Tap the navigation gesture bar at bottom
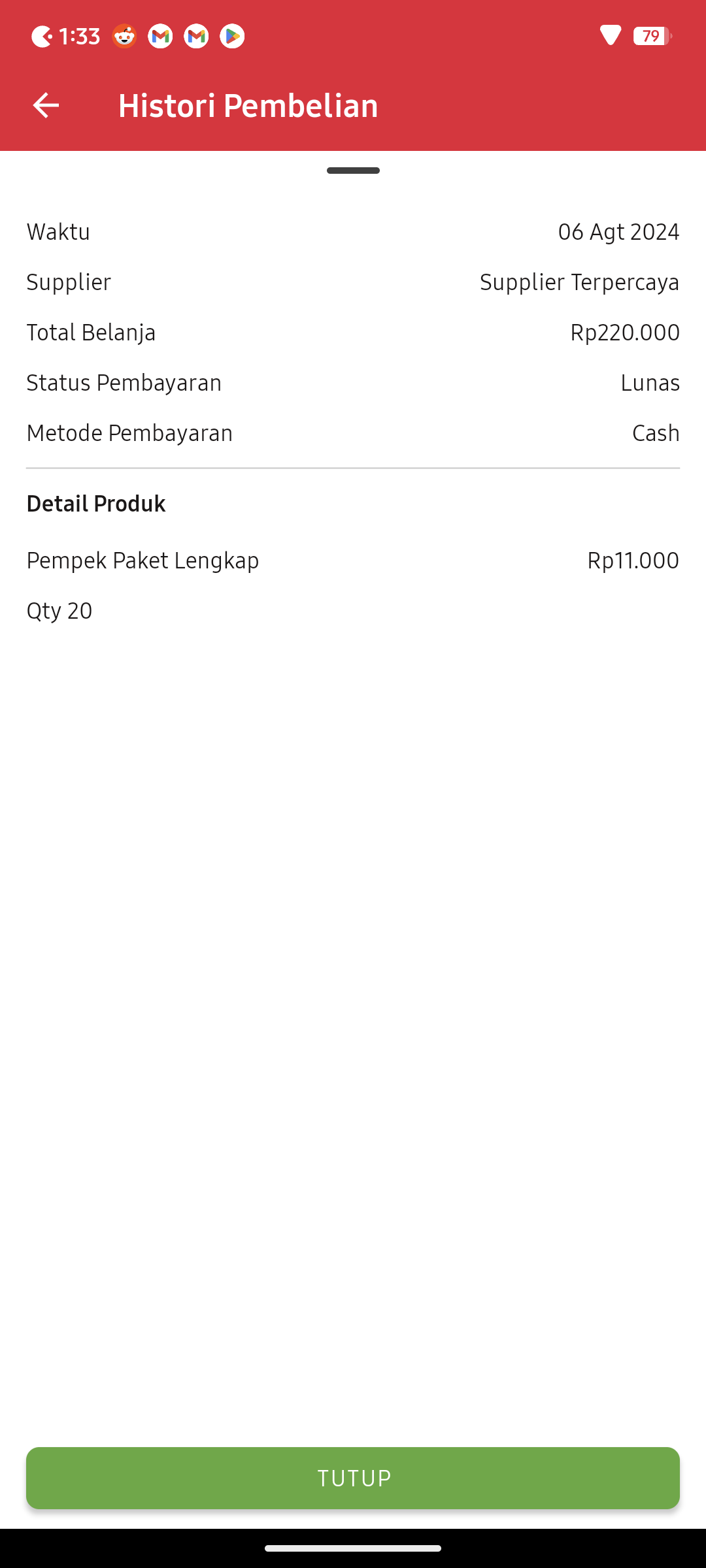 tap(352, 1549)
